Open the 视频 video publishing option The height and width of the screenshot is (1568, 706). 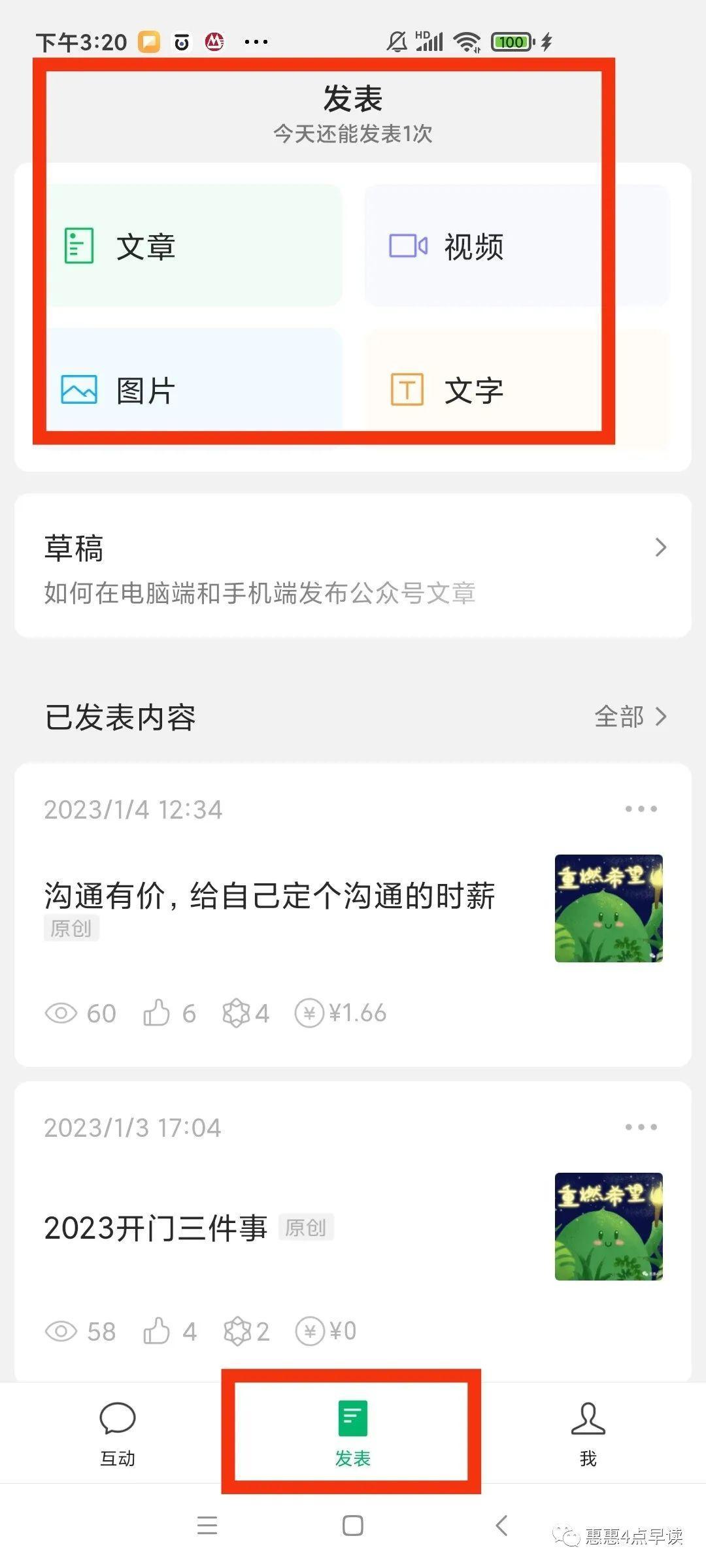coord(407,245)
